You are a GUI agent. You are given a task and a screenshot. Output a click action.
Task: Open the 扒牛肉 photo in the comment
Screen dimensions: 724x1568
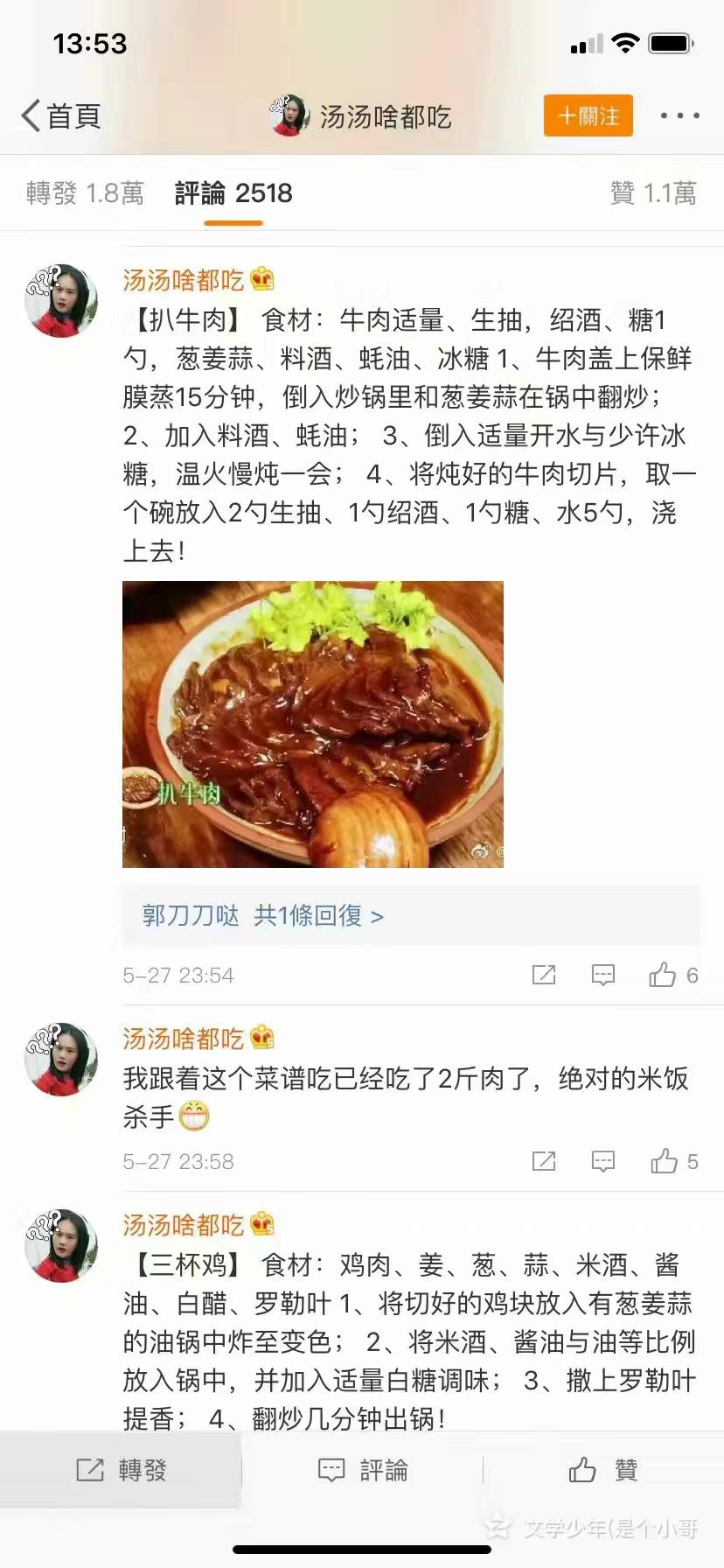(312, 724)
